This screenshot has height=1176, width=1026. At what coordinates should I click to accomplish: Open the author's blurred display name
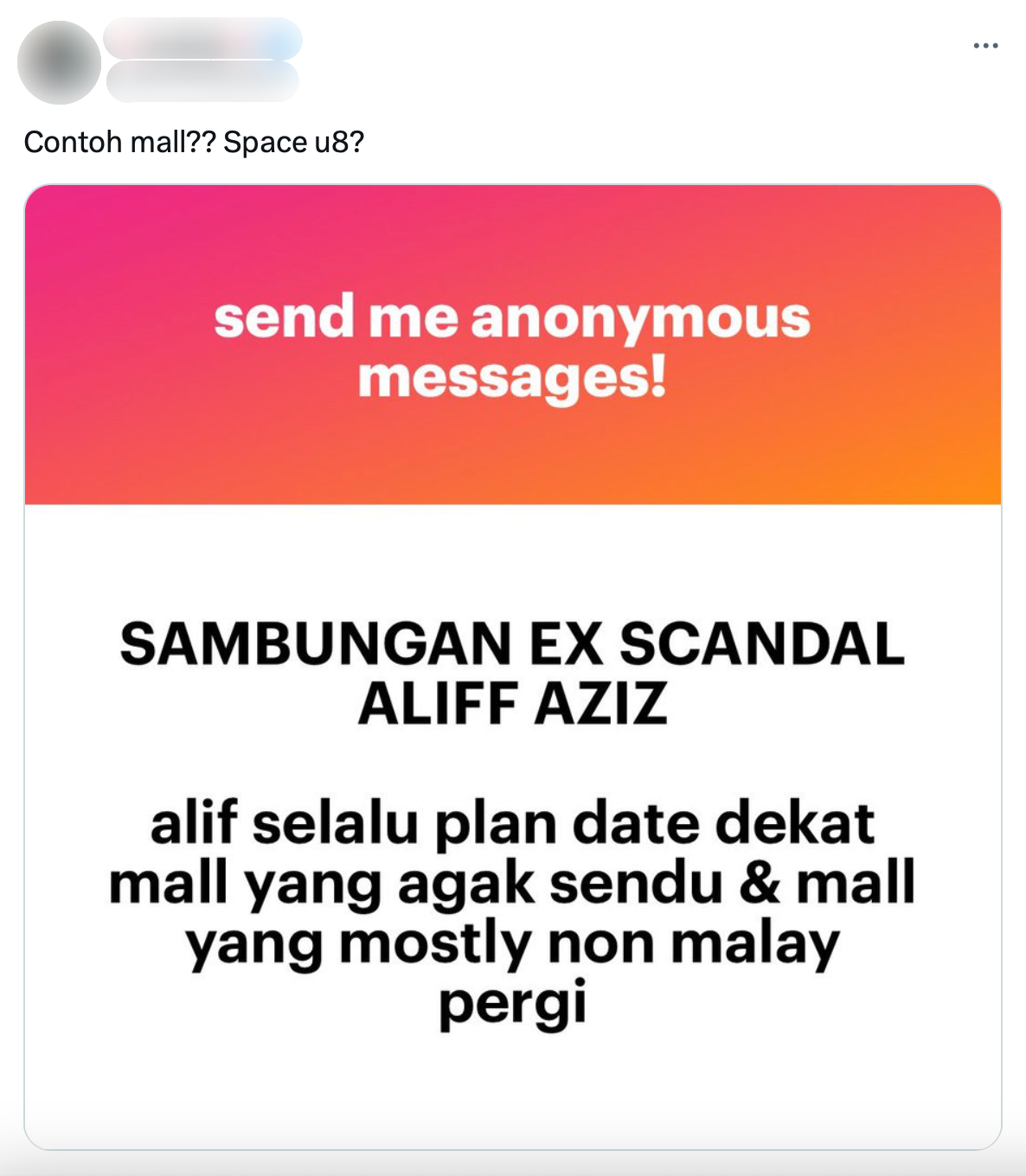tap(202, 40)
